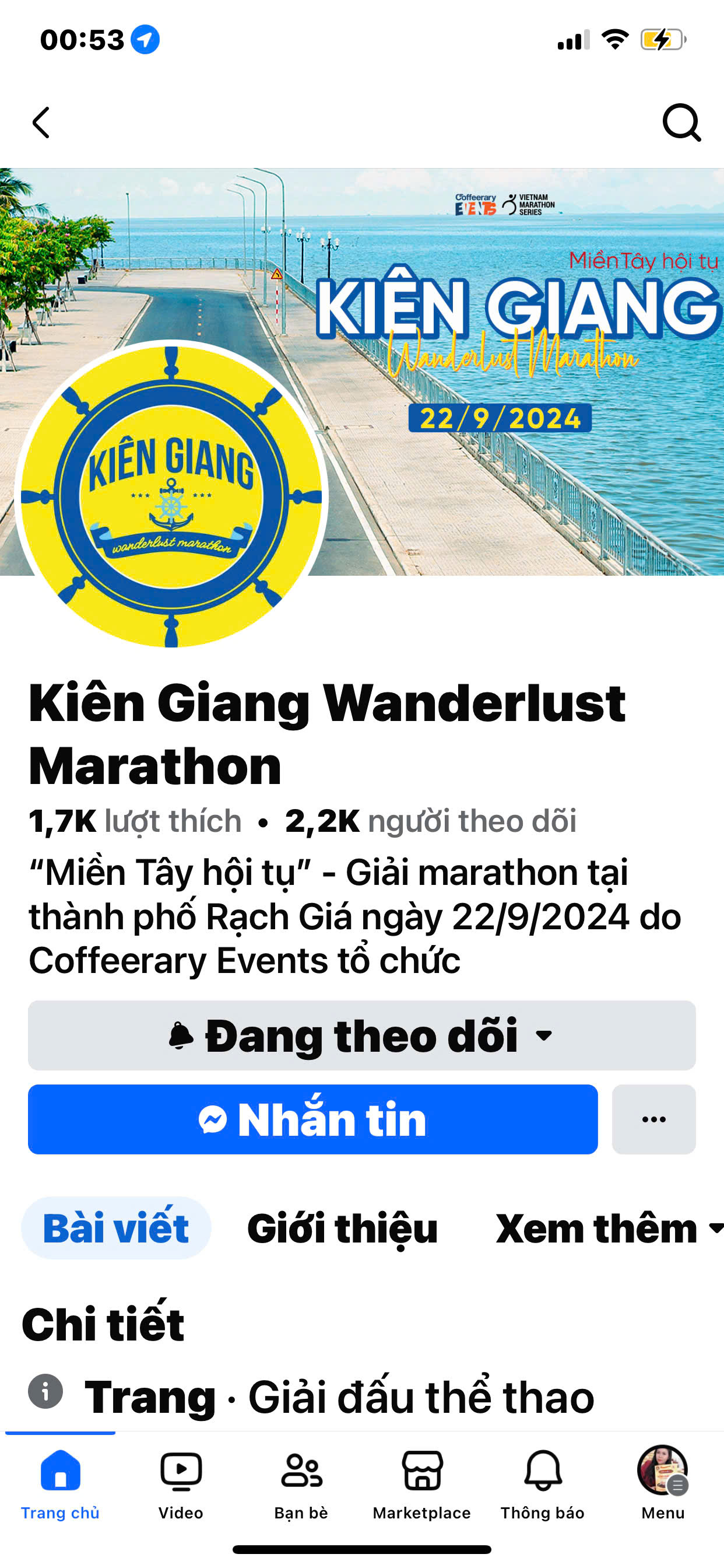The width and height of the screenshot is (724, 1568).
Task: Expand the Đang theo dõi follow options
Action: [361, 1035]
